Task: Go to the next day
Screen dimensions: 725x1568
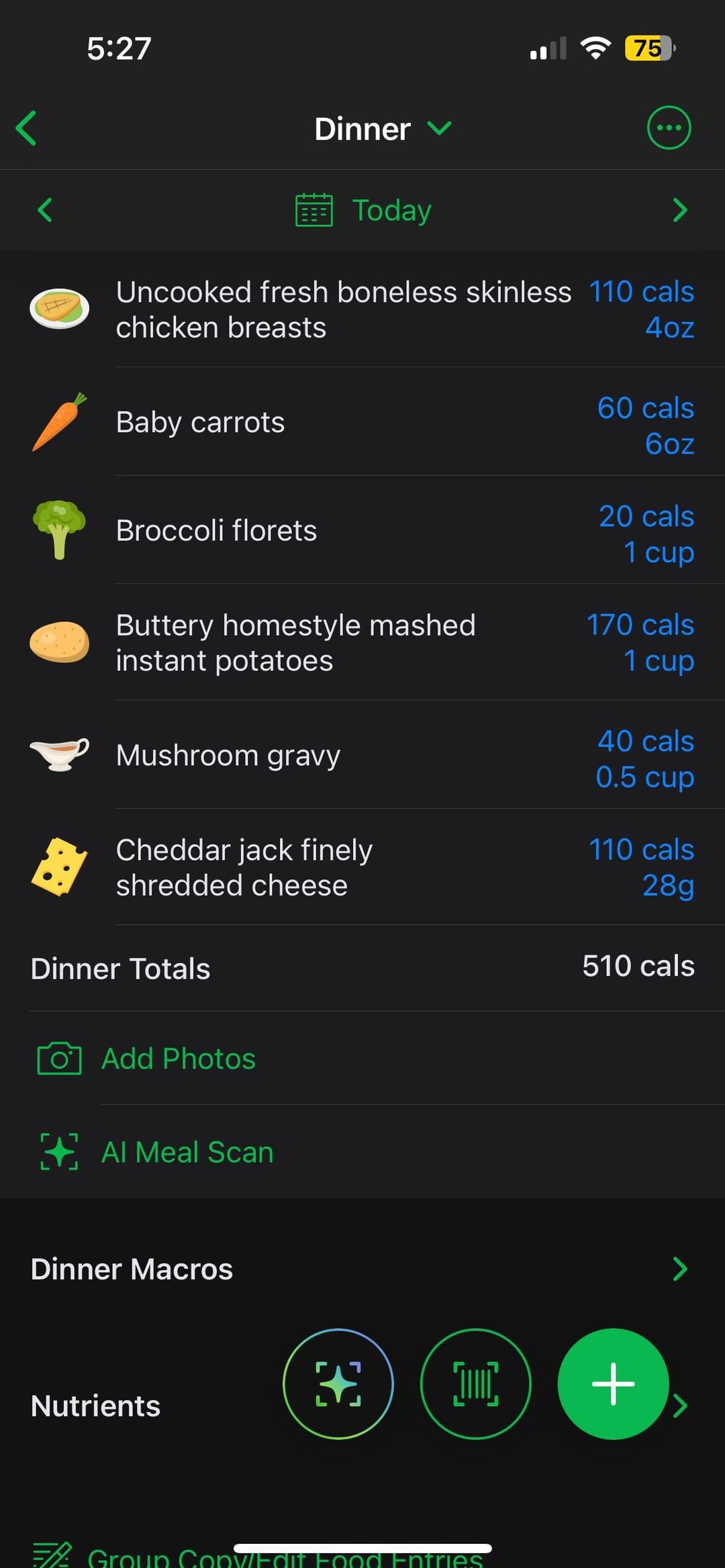Action: pyautogui.click(x=680, y=210)
